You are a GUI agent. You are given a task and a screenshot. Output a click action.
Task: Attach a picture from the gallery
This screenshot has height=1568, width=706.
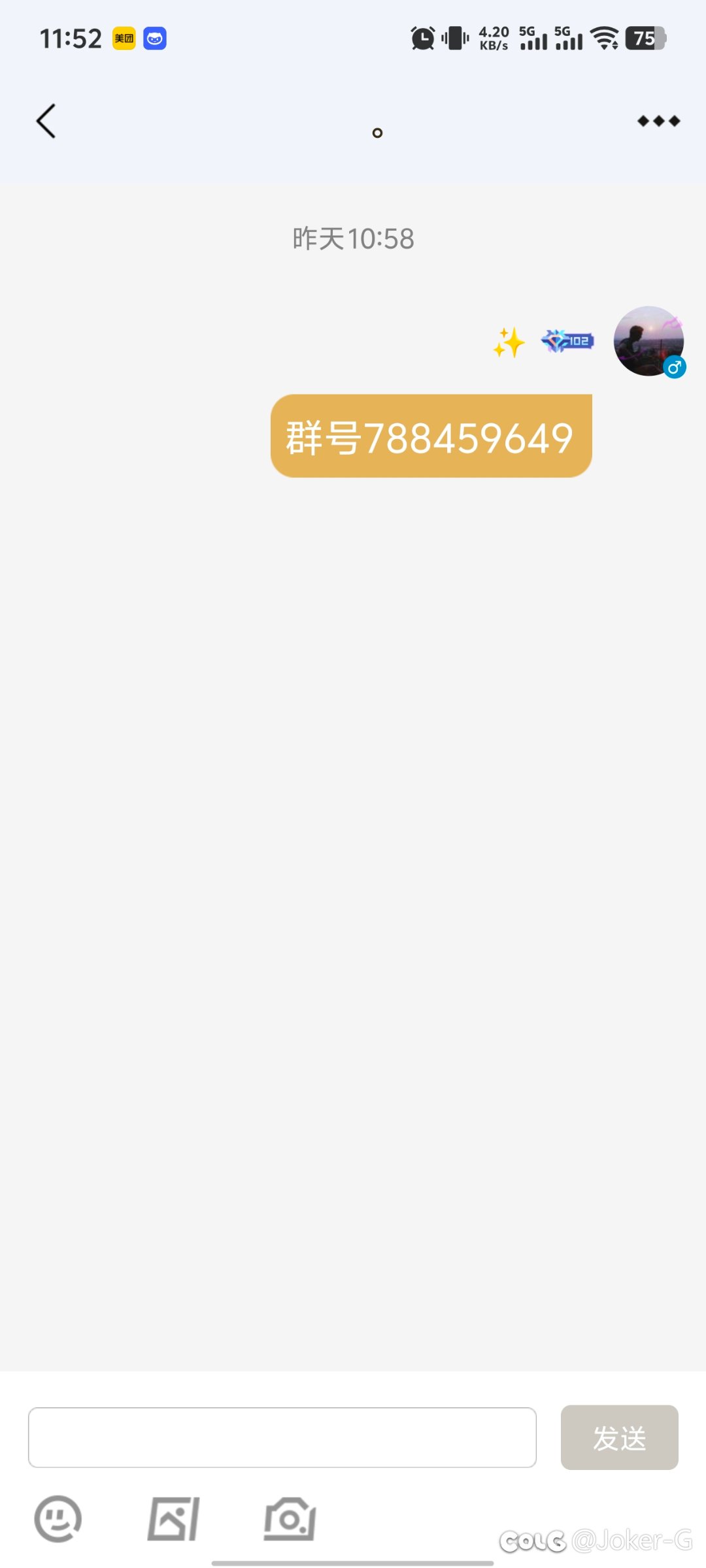173,1519
